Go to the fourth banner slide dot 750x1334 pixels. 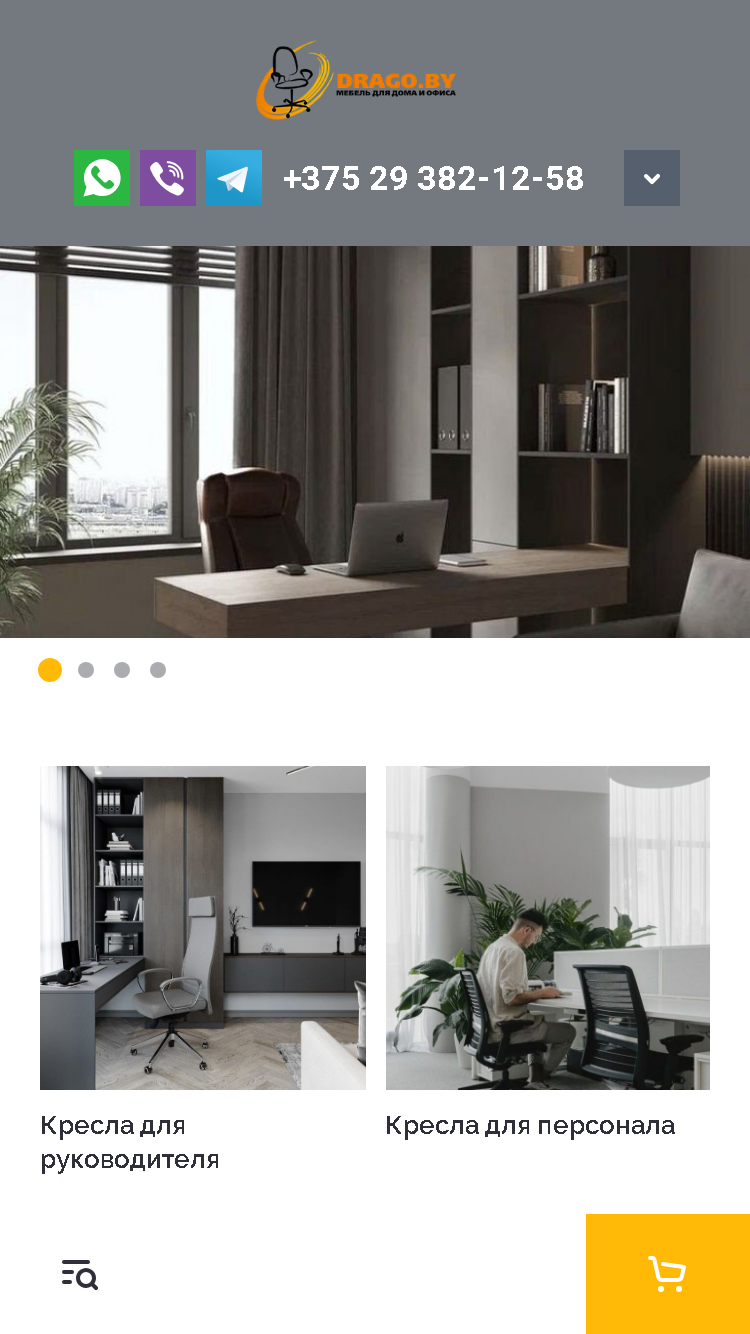[158, 670]
